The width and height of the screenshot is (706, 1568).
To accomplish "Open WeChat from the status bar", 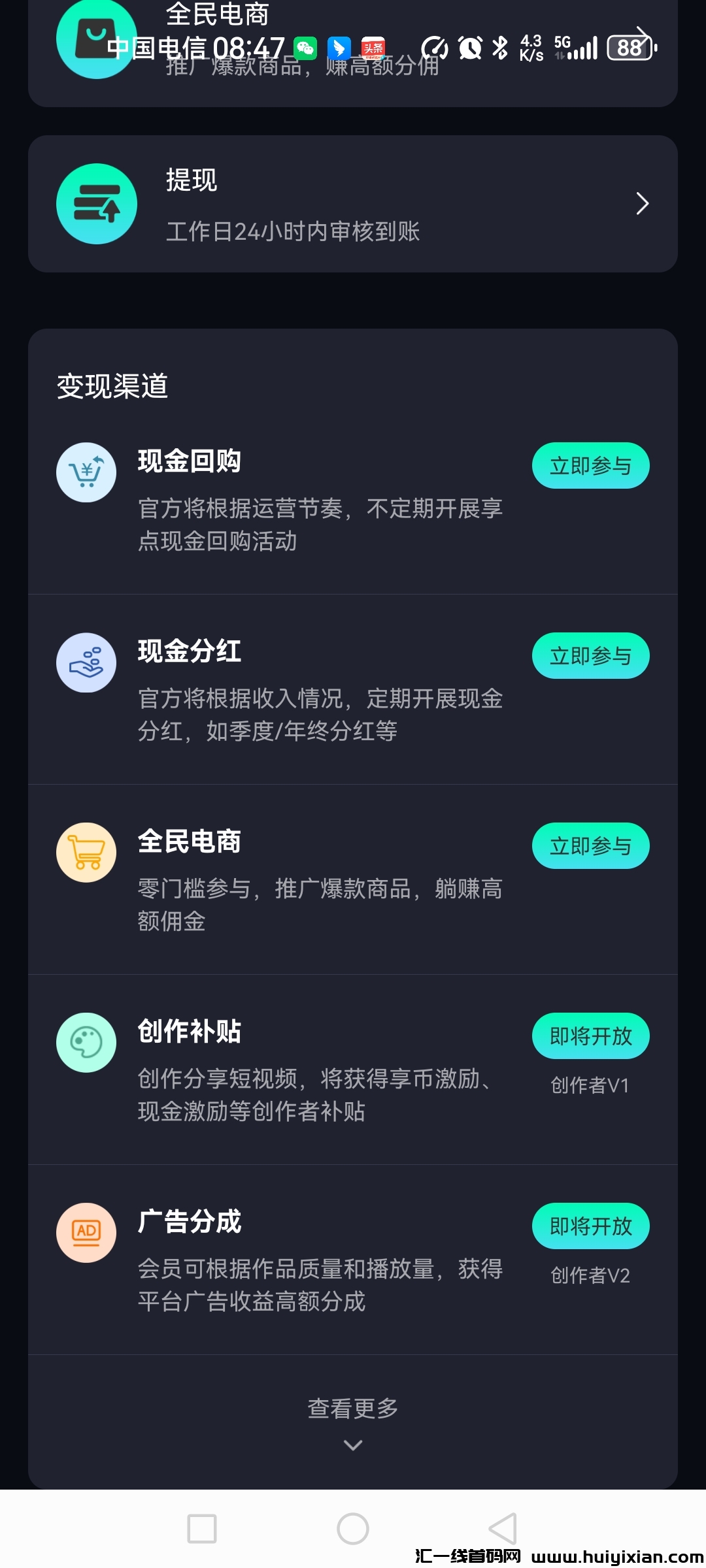I will pos(306,47).
